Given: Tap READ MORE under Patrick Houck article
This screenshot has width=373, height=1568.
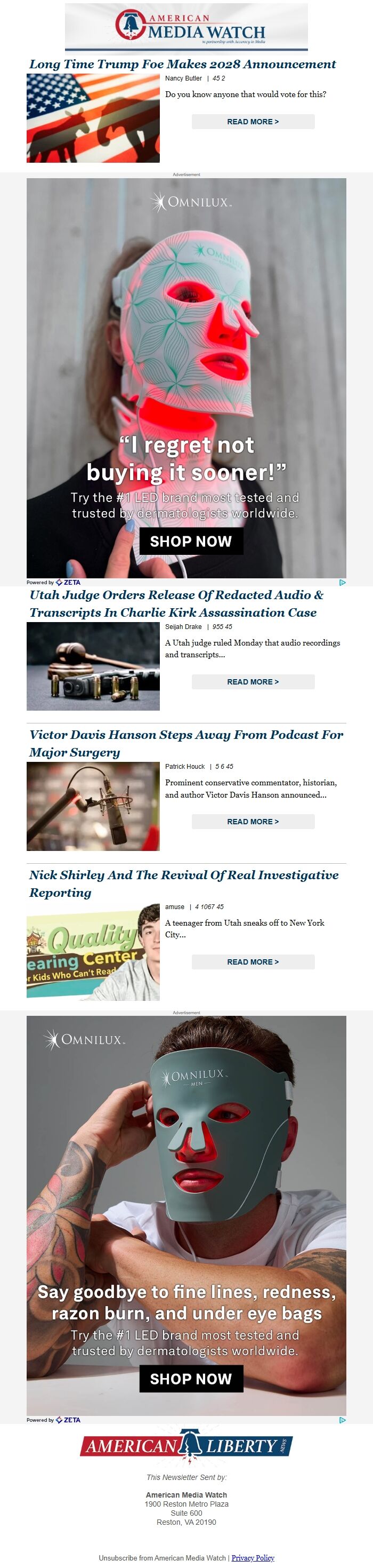Looking at the screenshot, I should tap(253, 822).
